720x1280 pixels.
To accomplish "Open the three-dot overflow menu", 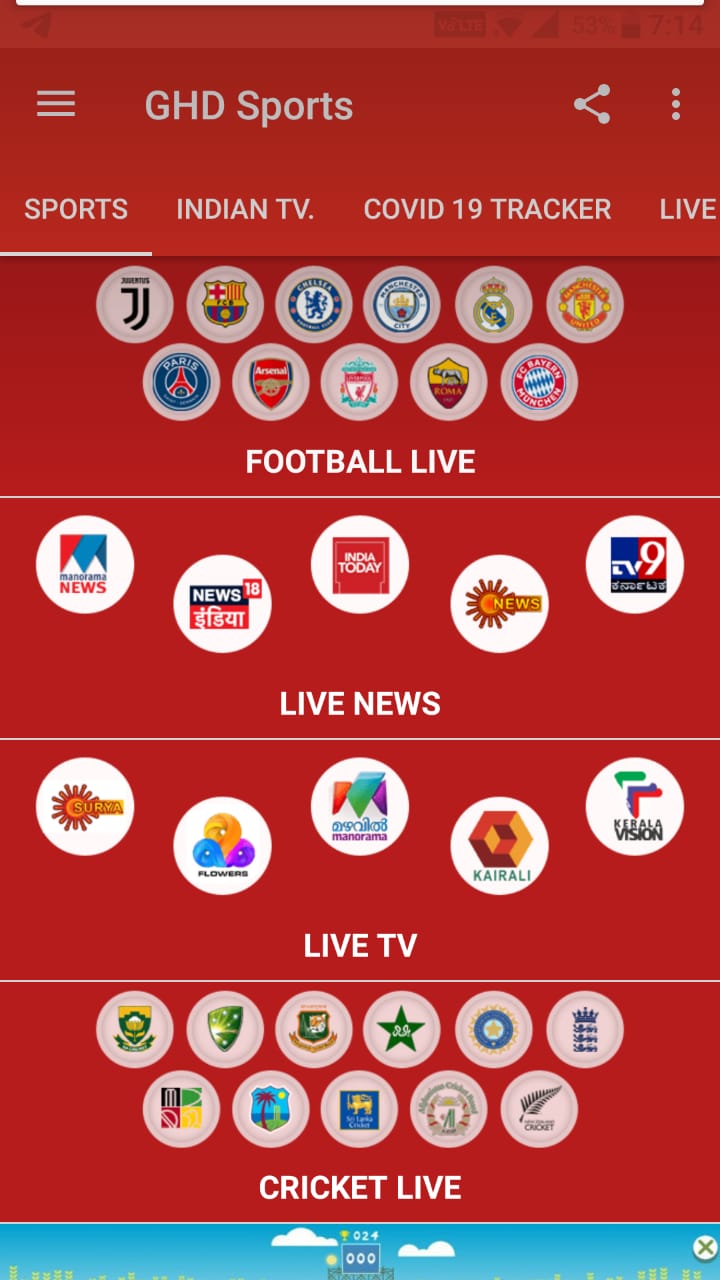I will point(675,104).
